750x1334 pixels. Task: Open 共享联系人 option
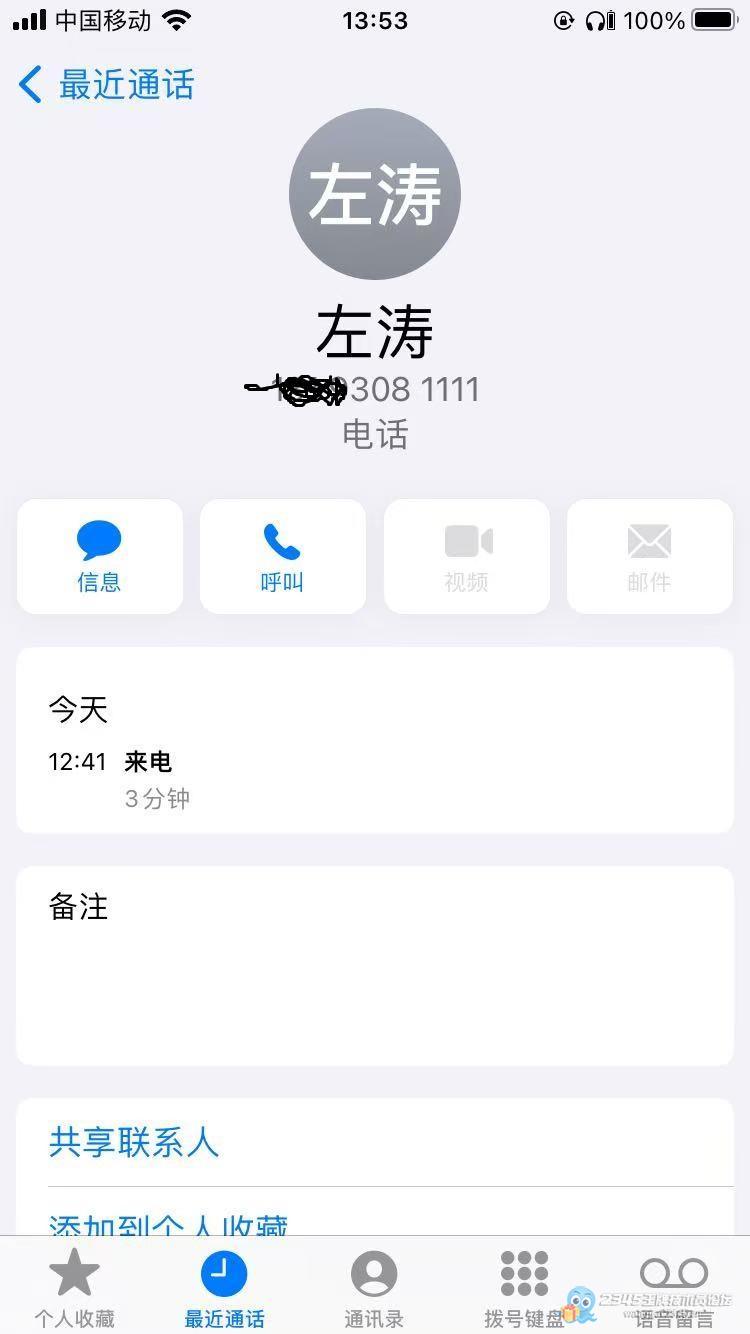click(375, 1142)
